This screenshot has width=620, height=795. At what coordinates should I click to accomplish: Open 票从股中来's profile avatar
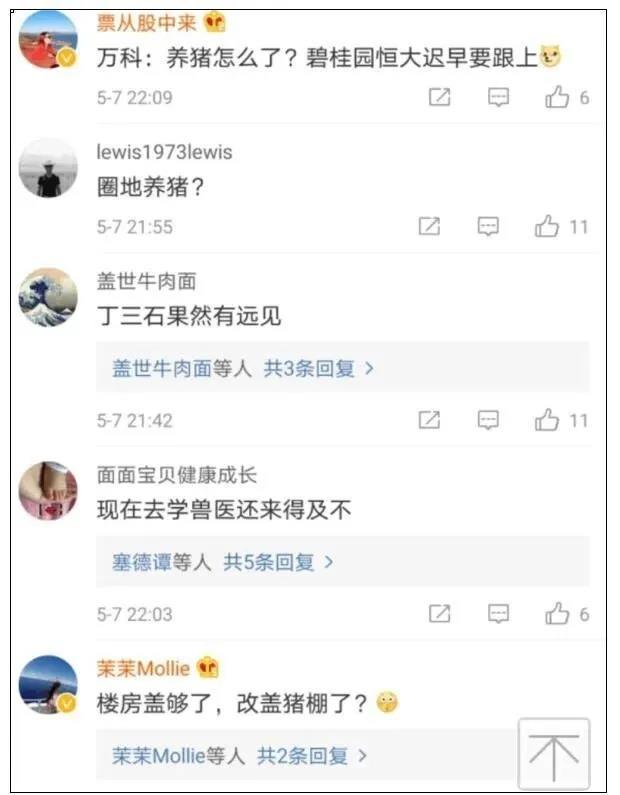tap(48, 40)
